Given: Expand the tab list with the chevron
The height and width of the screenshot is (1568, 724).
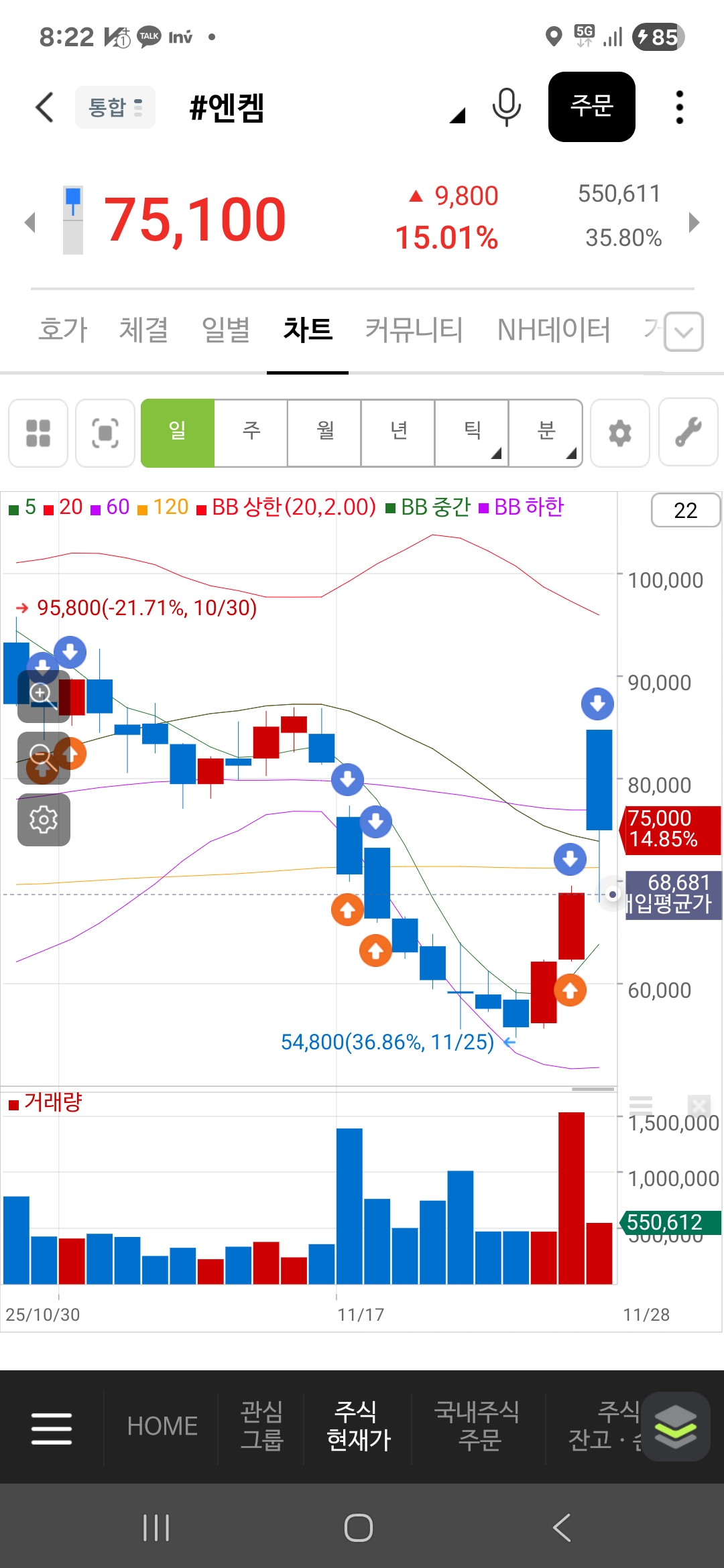Looking at the screenshot, I should point(684,332).
